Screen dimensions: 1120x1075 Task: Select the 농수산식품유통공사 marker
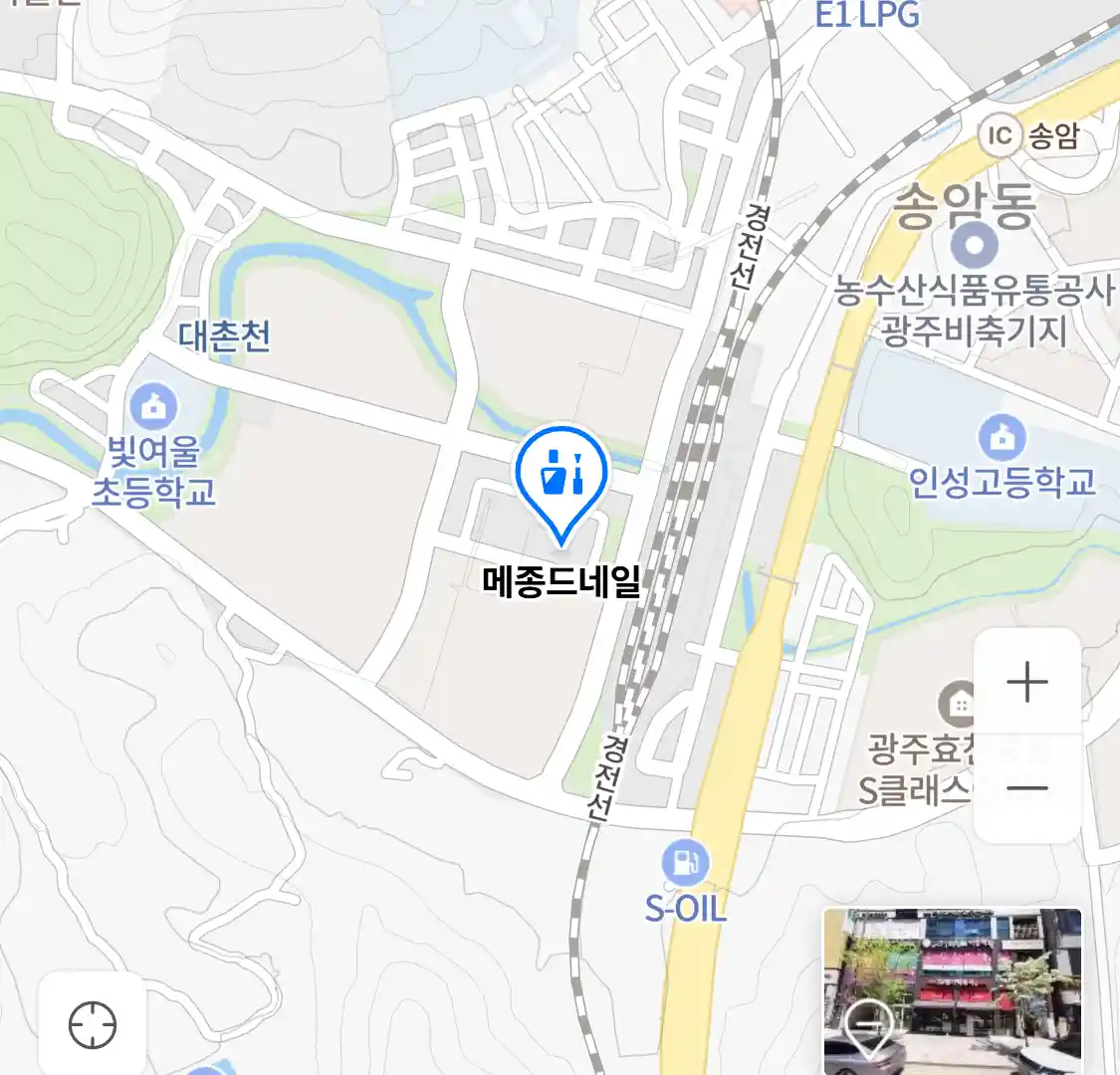pyautogui.click(x=974, y=246)
